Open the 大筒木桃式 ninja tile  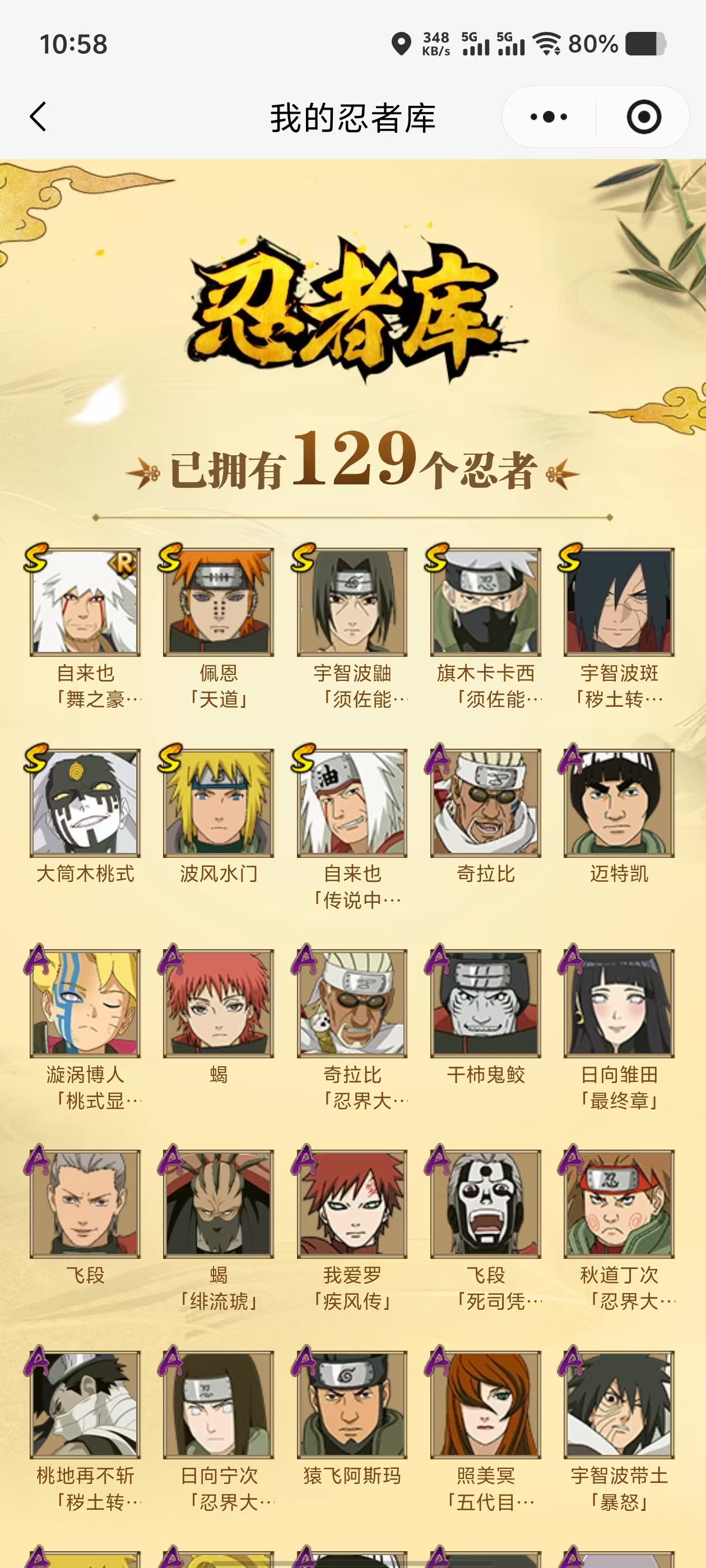(x=85, y=803)
